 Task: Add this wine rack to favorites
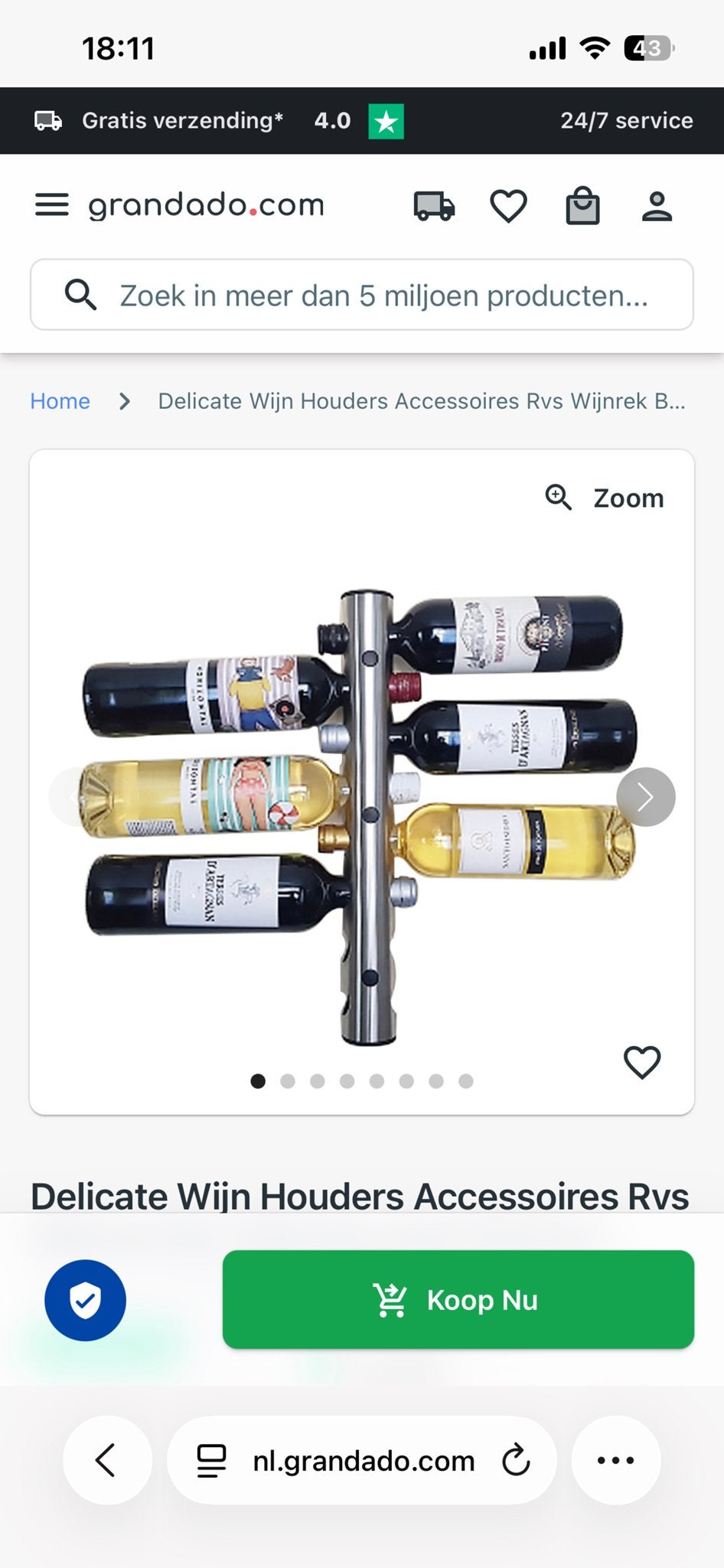click(642, 1062)
